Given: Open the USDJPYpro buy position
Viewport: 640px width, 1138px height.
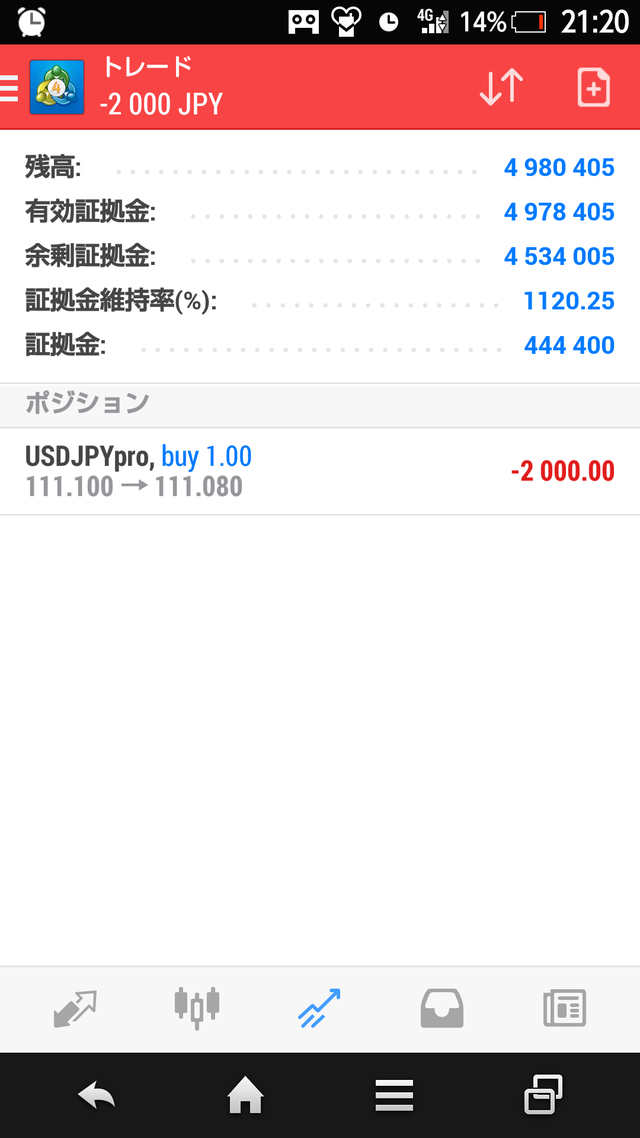Looking at the screenshot, I should 320,472.
